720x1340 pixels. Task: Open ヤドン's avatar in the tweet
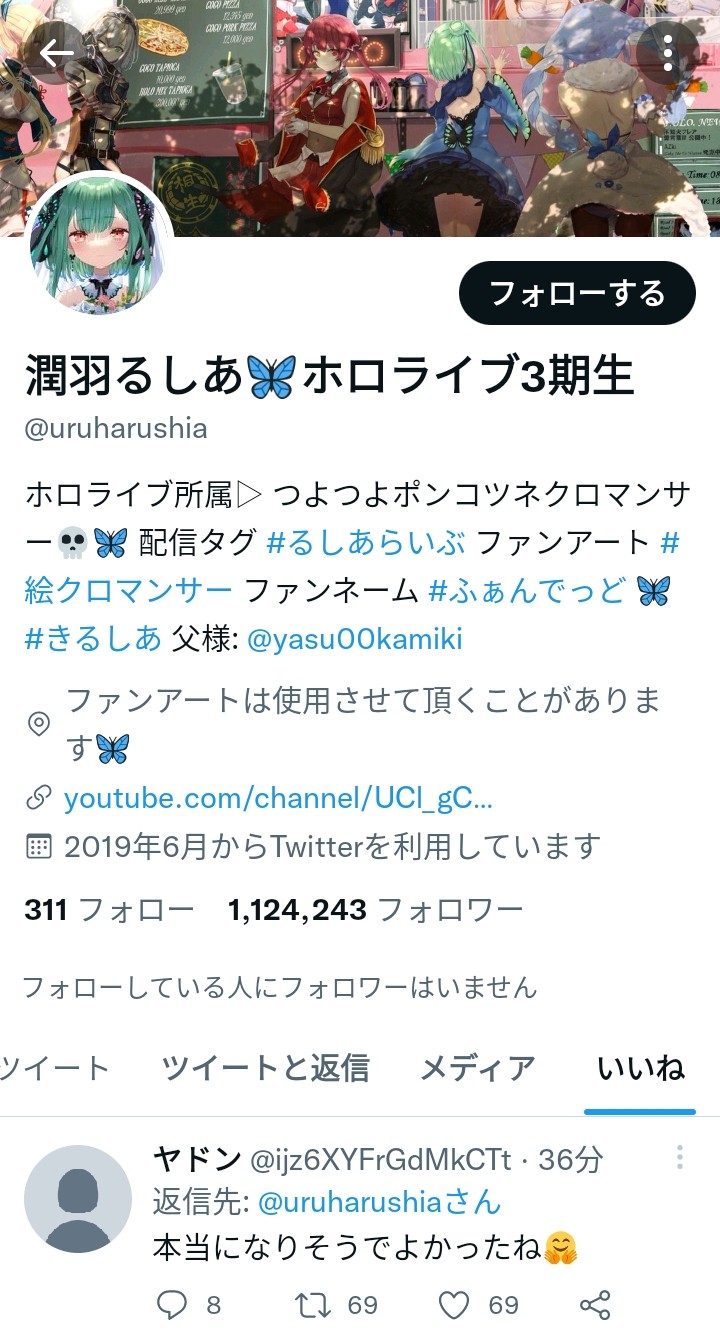click(78, 1199)
